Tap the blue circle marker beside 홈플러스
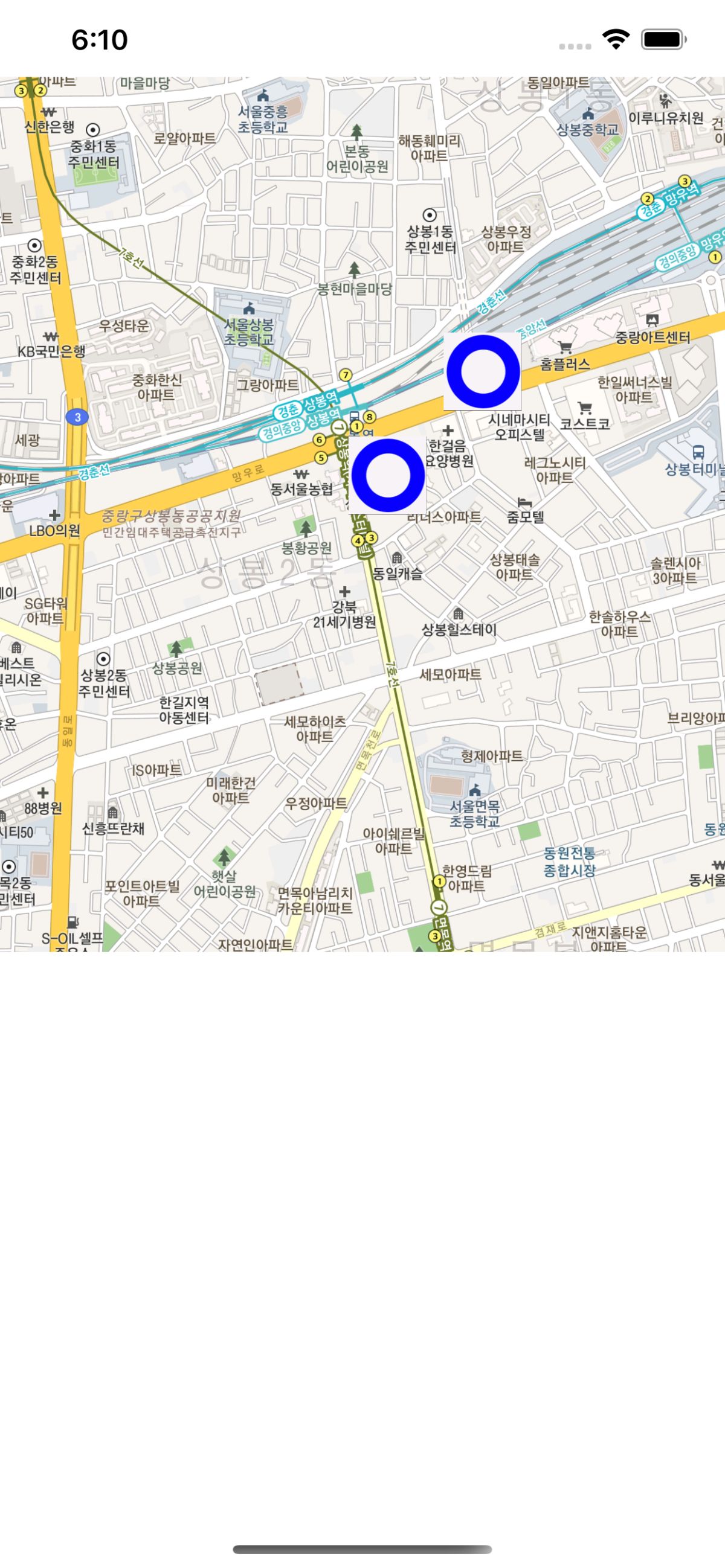This screenshot has height=1568, width=725. [x=483, y=371]
